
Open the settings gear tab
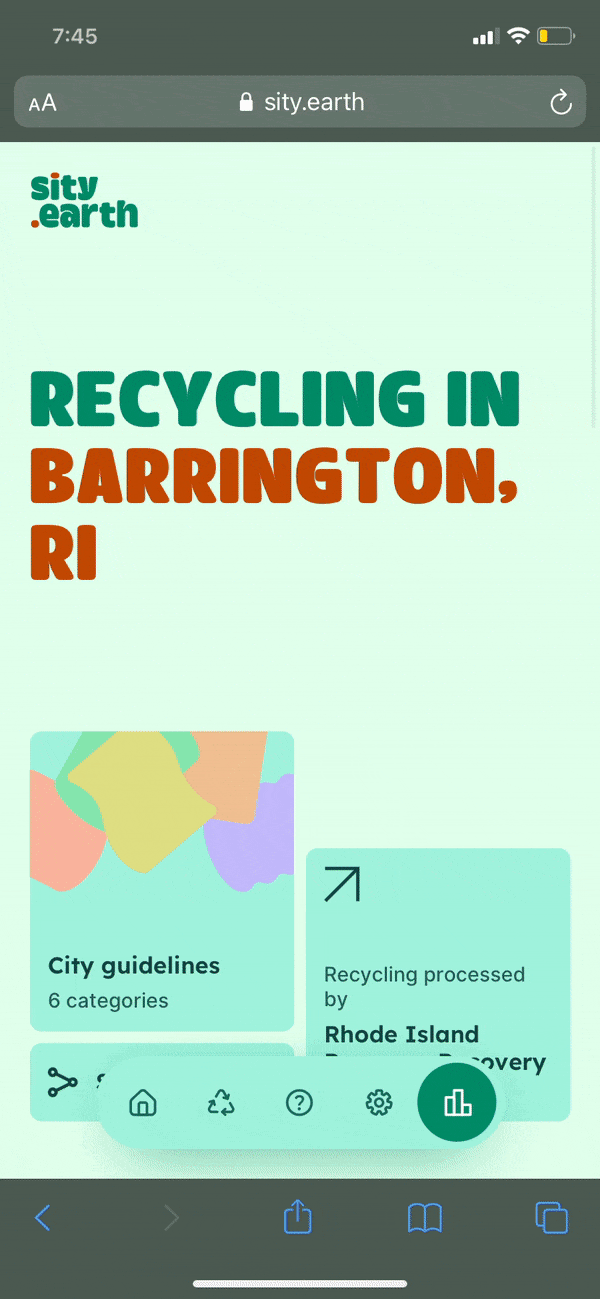378,1103
